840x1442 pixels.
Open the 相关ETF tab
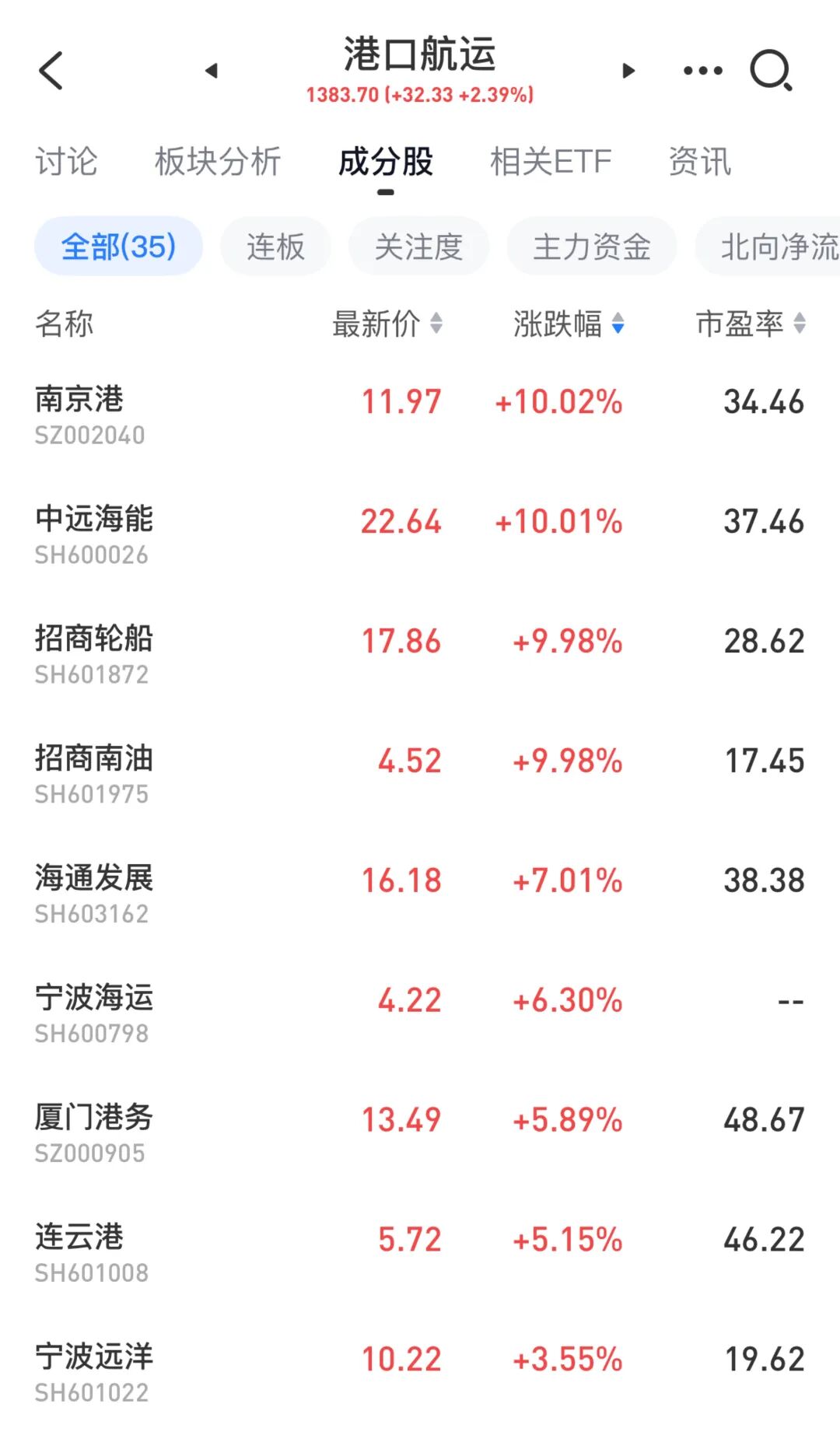pyautogui.click(x=551, y=162)
